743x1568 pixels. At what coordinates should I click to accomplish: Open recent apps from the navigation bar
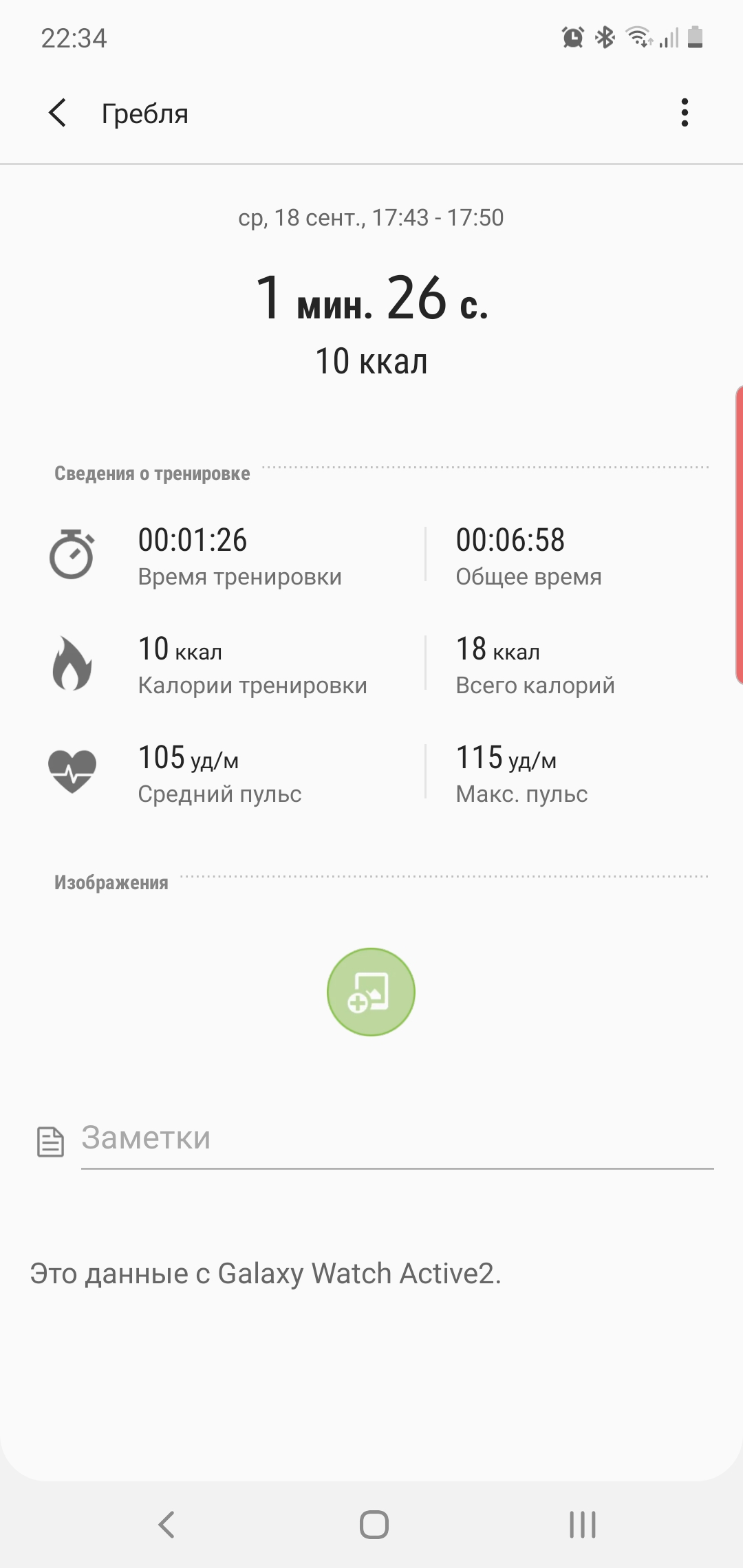click(x=582, y=1524)
